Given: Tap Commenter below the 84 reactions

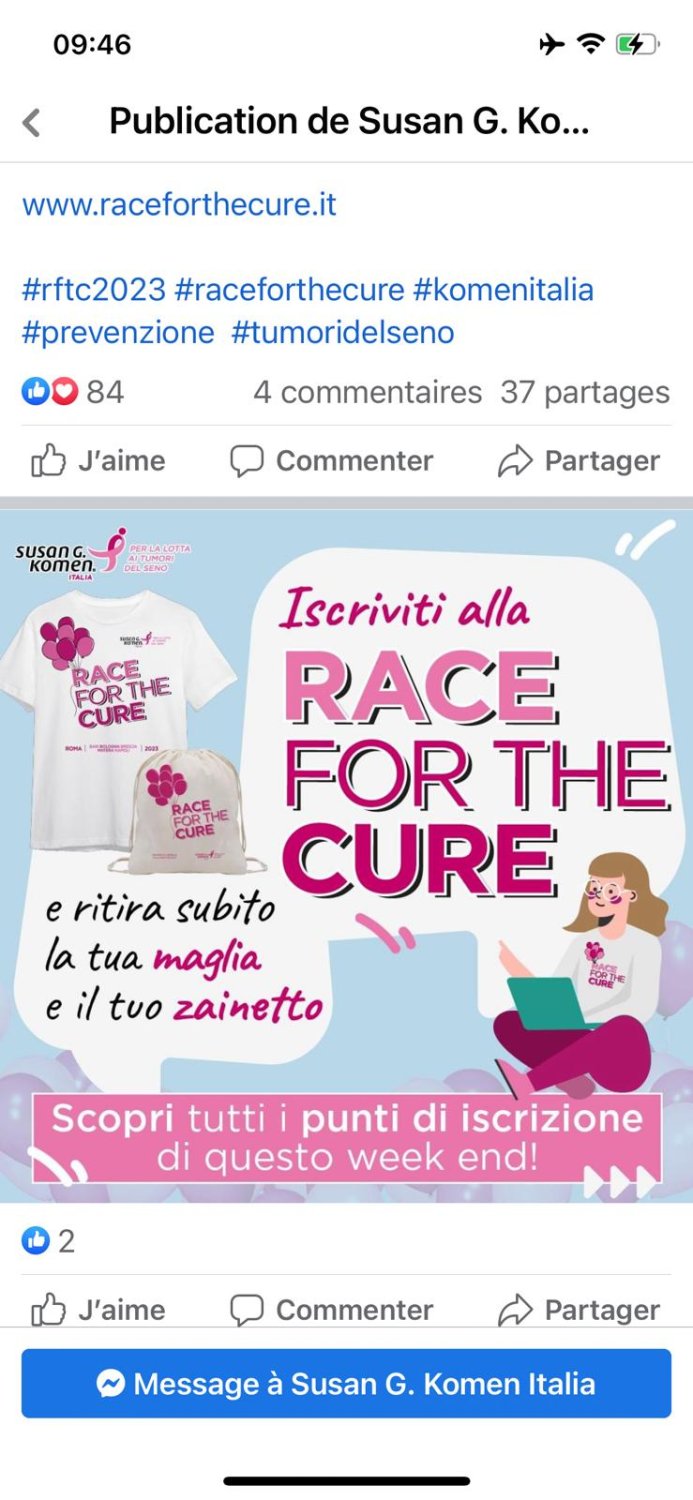Looking at the screenshot, I should (x=331, y=461).
